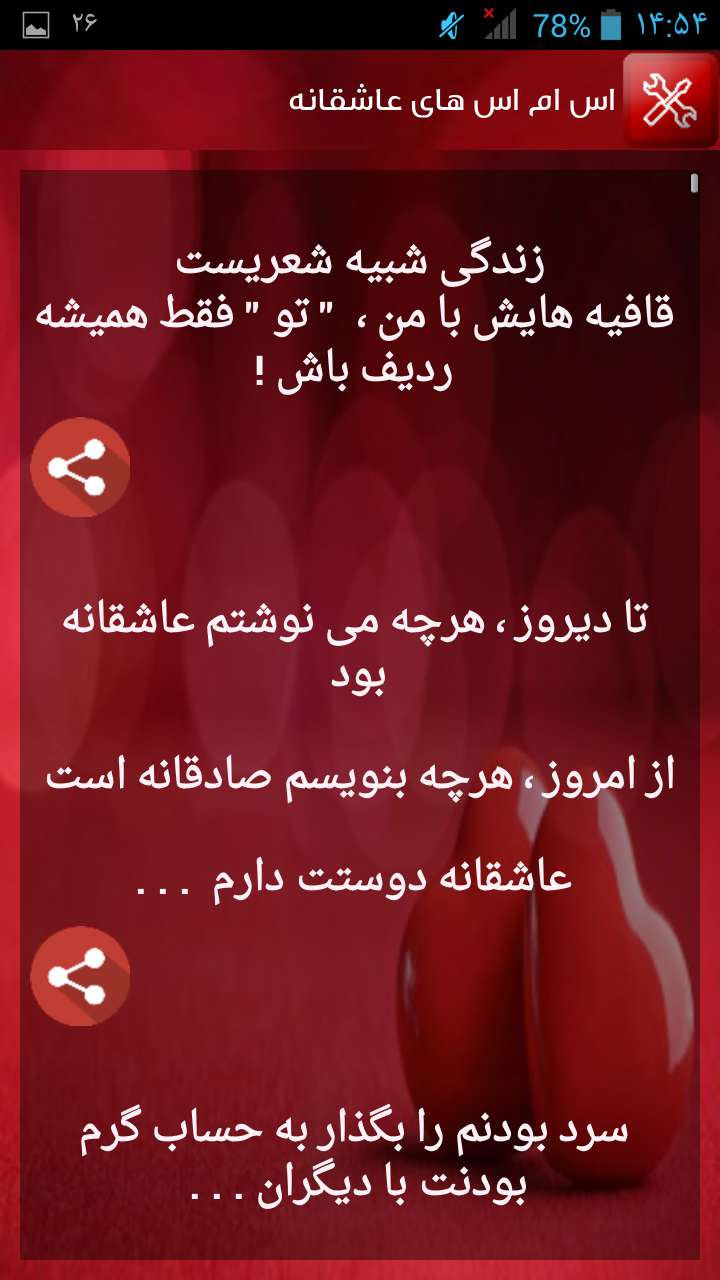Share the message starting with زندگی شبیه شعریست
Viewport: 720px width, 1280px height.
click(80, 467)
